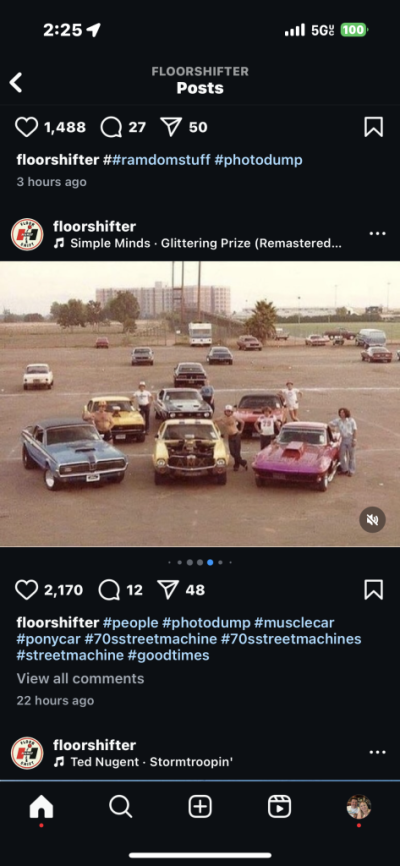Go back from the Posts screen
Screen dimensions: 400x866
[16, 82]
